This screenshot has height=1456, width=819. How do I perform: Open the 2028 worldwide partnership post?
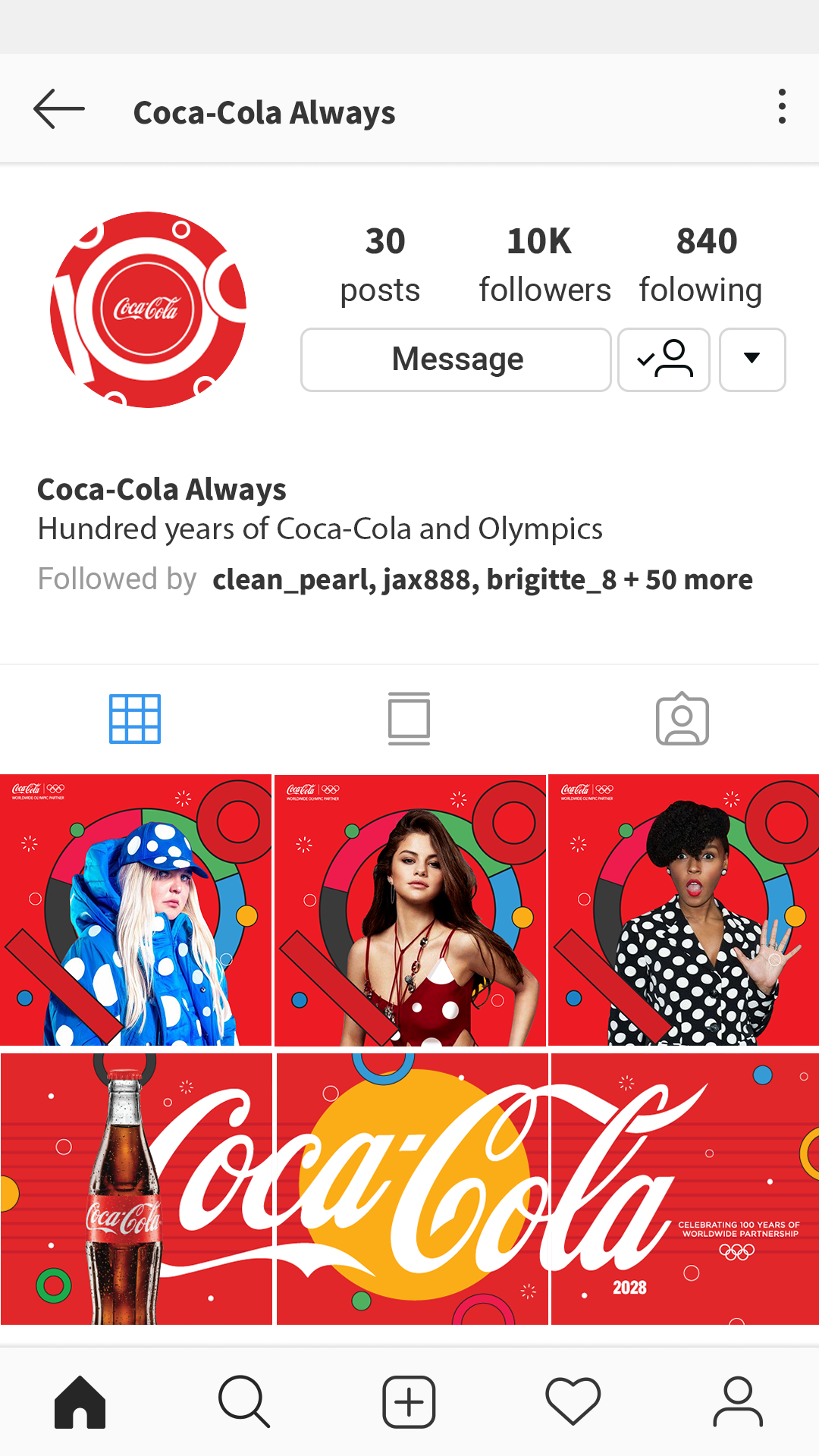tap(685, 1188)
